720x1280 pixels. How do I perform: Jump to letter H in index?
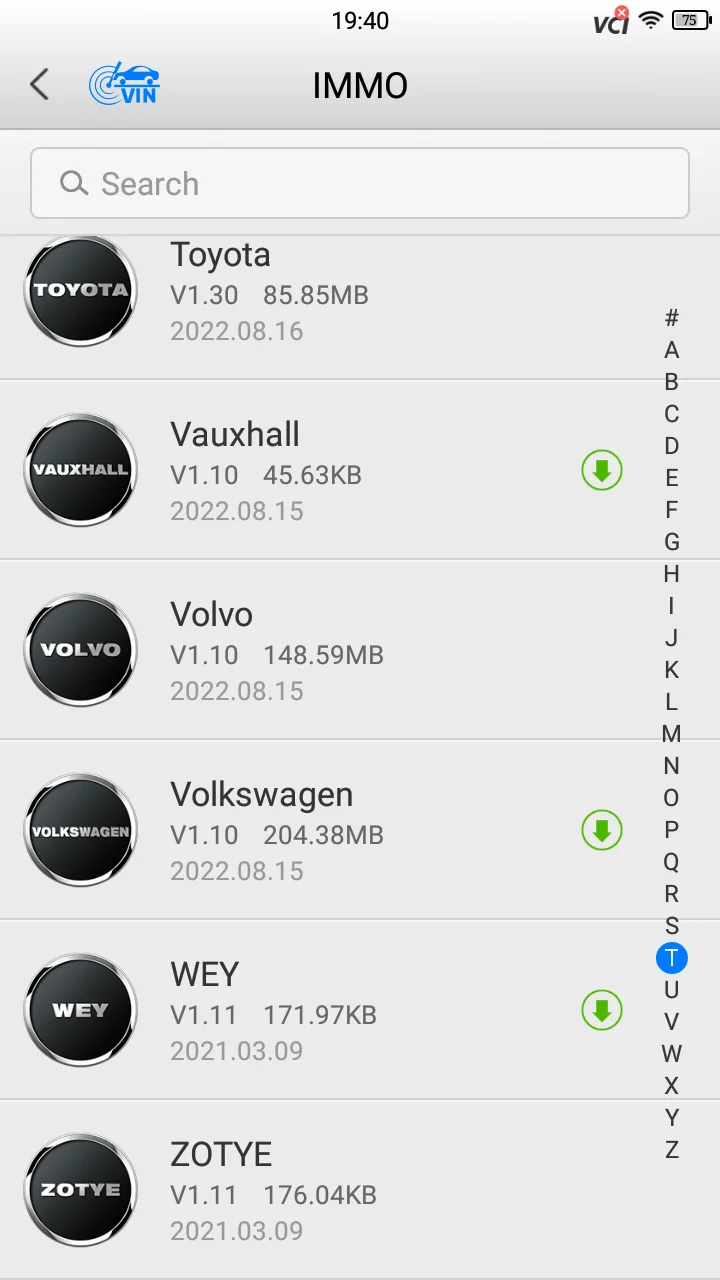click(672, 574)
